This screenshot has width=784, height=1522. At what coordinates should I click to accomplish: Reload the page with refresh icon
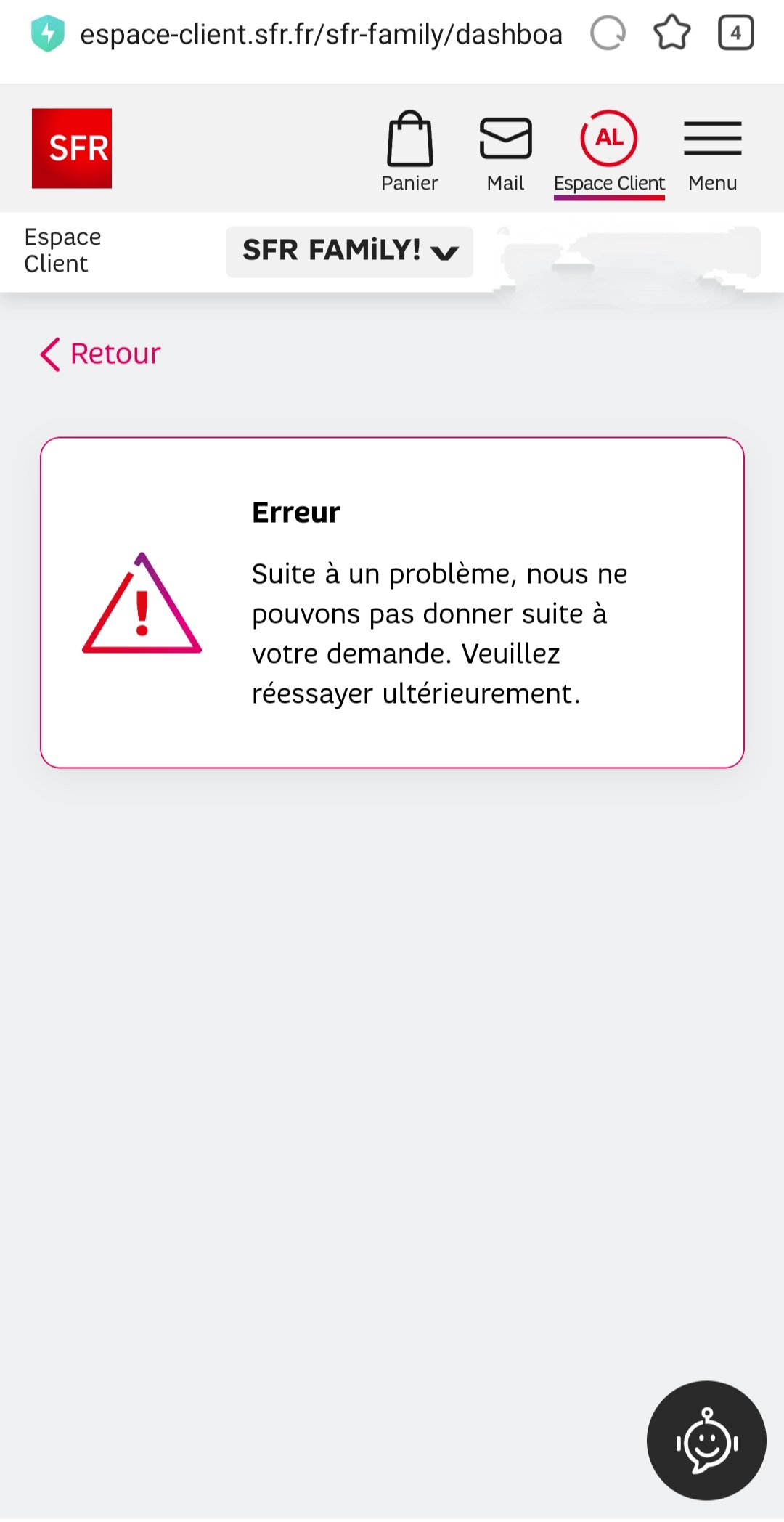[608, 32]
